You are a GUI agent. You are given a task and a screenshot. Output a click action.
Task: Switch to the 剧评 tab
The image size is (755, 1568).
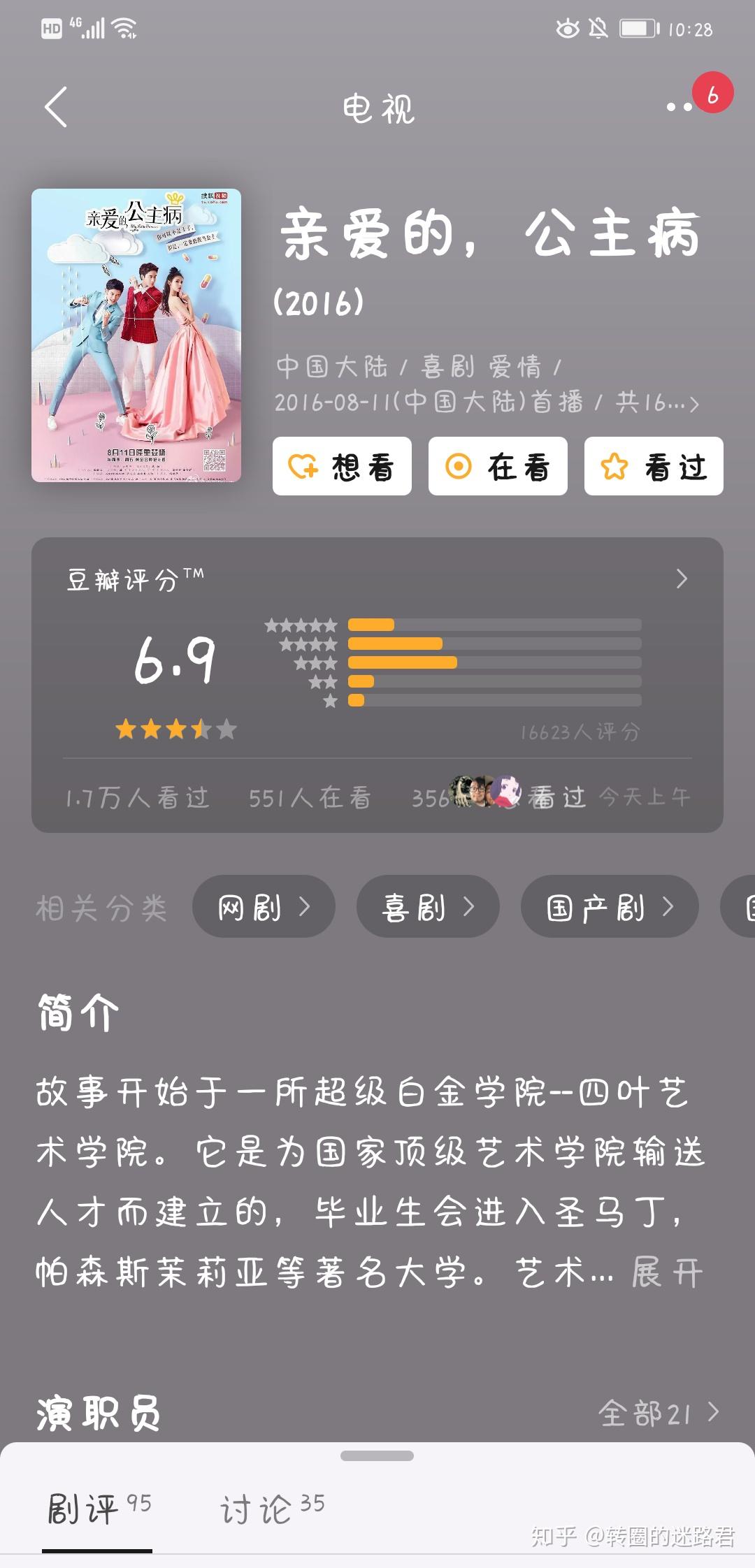coord(98,1509)
